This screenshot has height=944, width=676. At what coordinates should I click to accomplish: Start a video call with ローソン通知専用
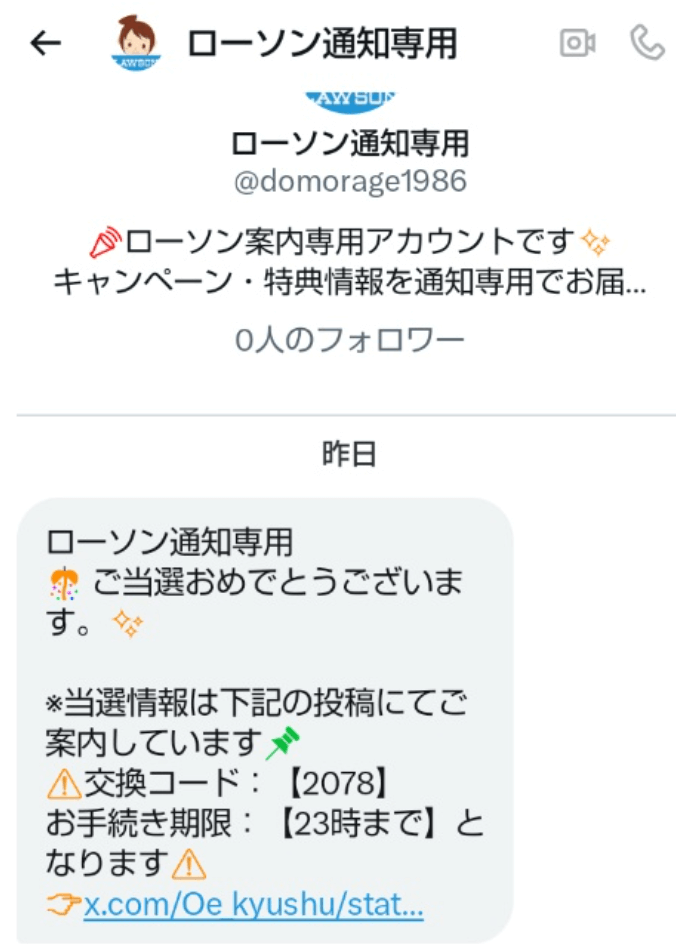tap(578, 43)
